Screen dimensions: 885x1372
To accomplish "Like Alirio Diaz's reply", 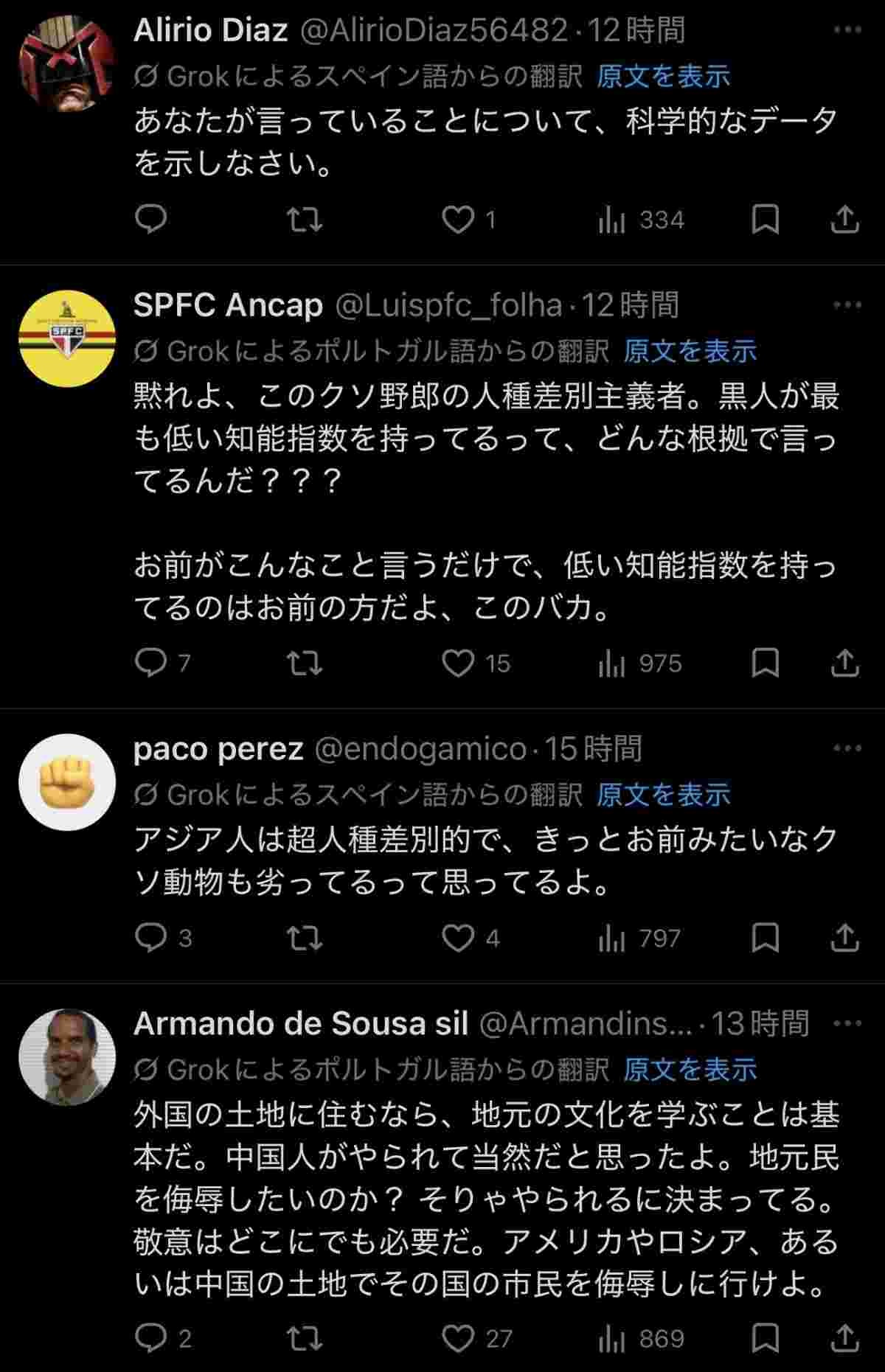I will 457,220.
